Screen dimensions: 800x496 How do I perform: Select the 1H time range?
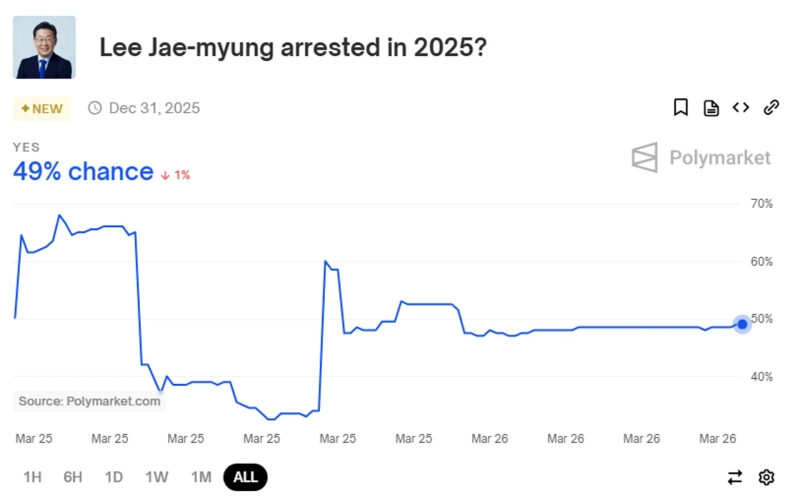32,477
